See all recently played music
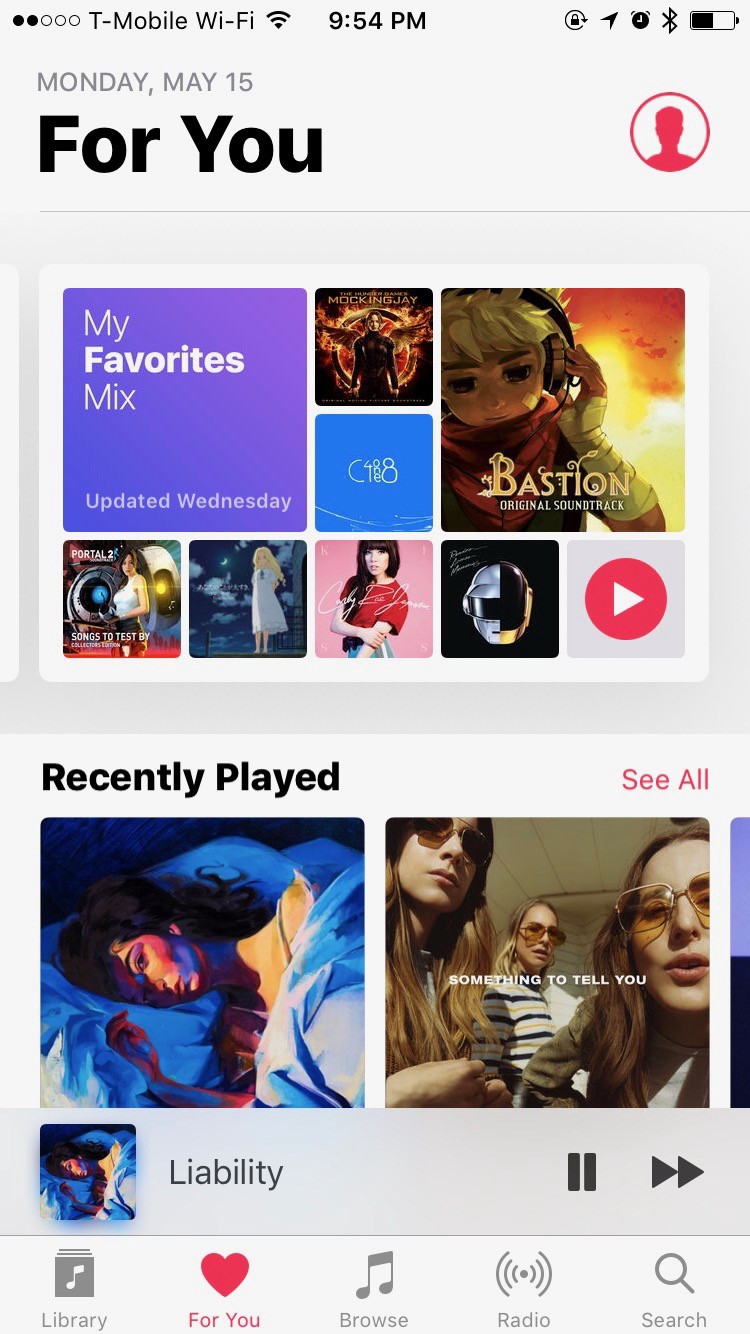The width and height of the screenshot is (750, 1334). click(x=665, y=780)
